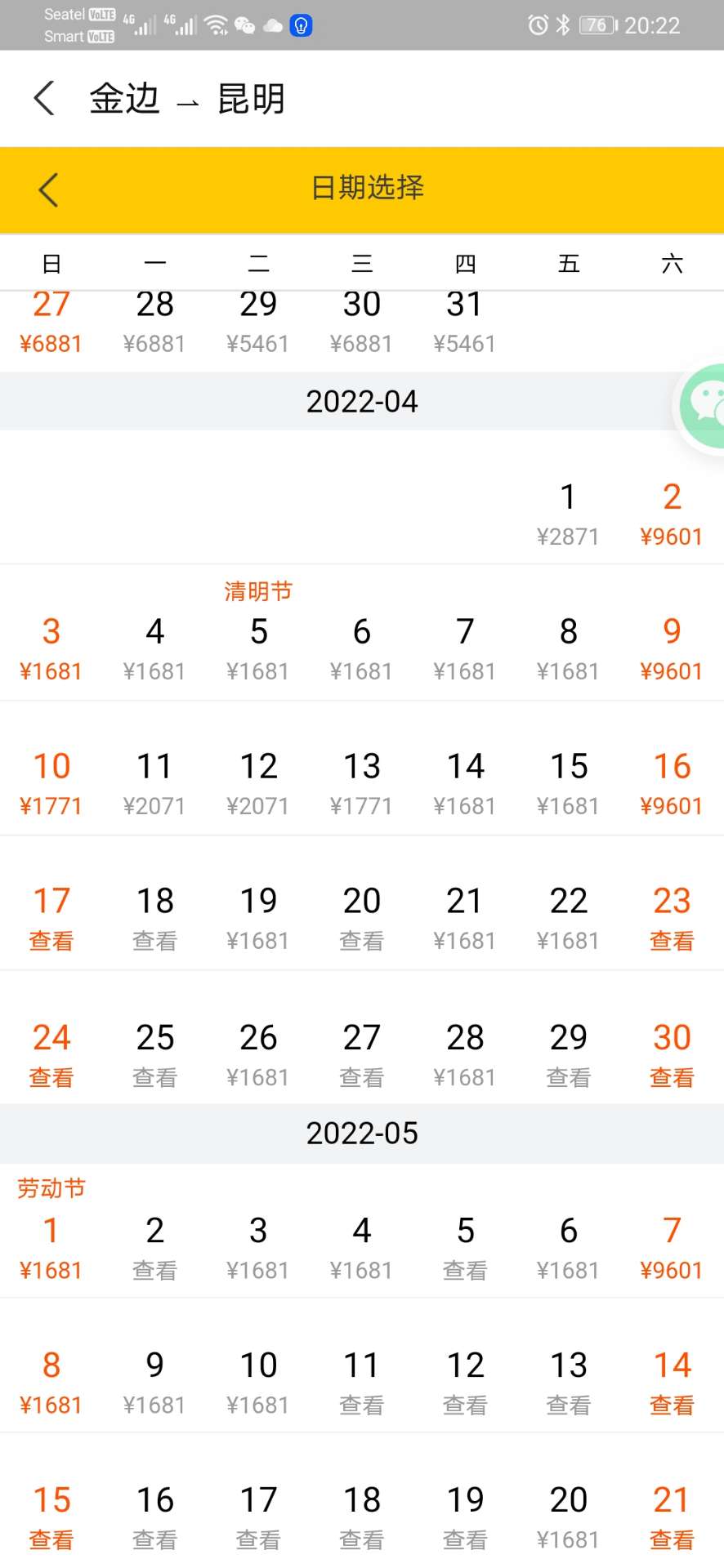The width and height of the screenshot is (724, 1568).
Task: Choose April 5 清明节 date
Action: (x=258, y=632)
